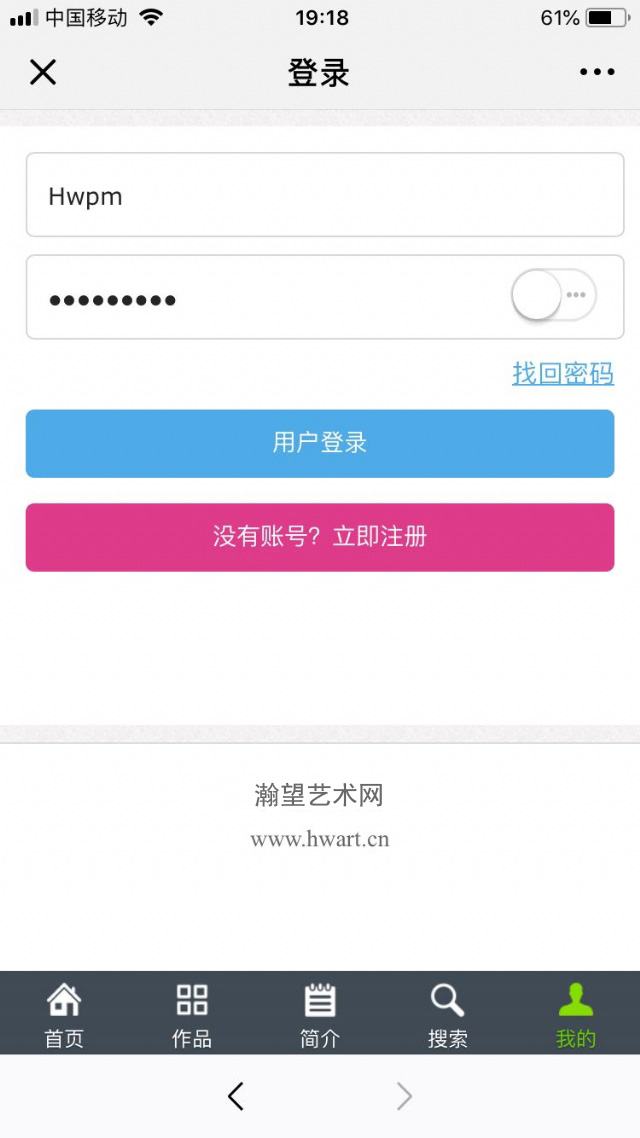The height and width of the screenshot is (1138, 640).
Task: Tap the blue 用户登录 button
Action: tap(320, 443)
